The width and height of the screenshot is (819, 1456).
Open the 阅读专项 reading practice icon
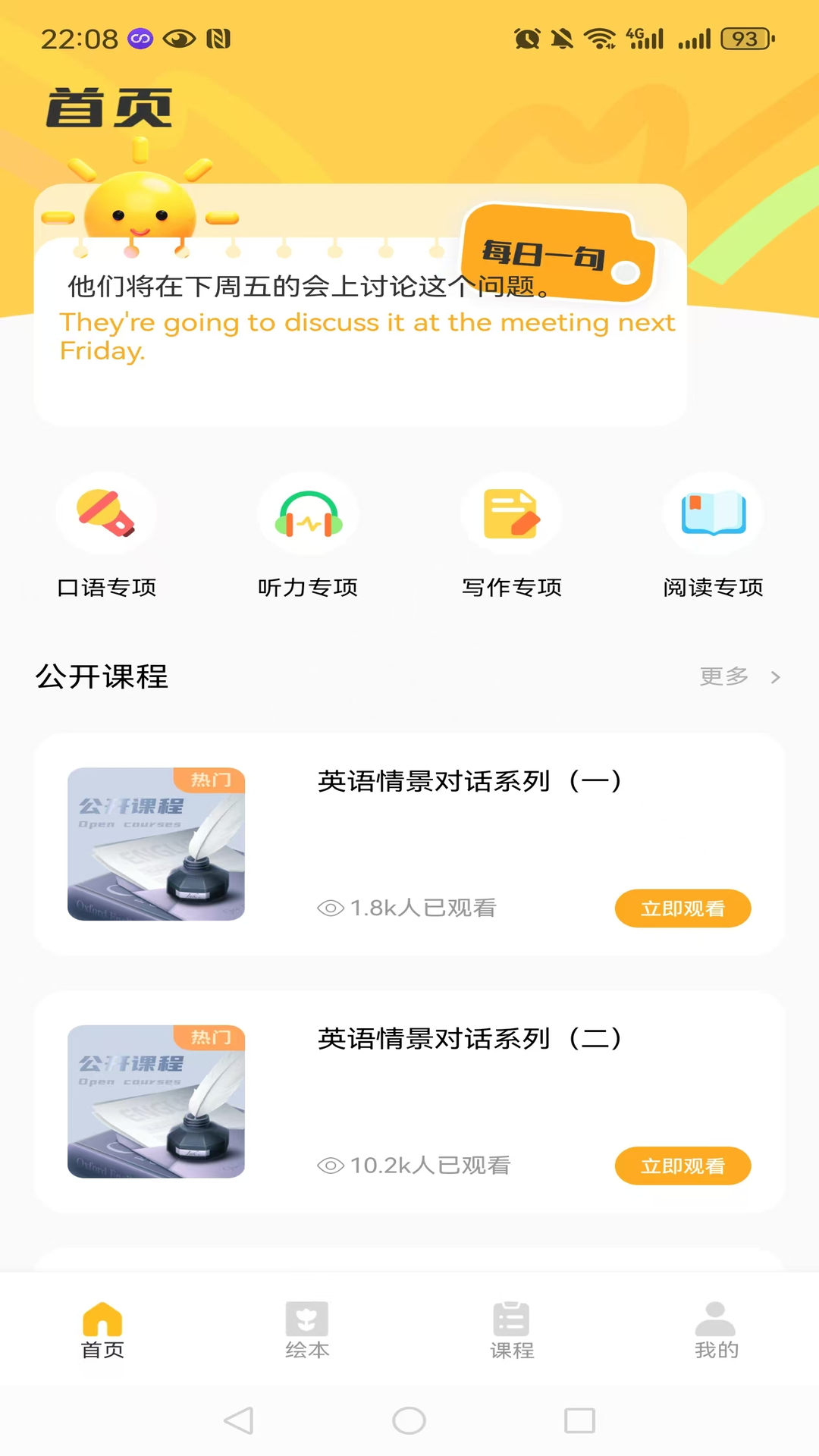coord(713,513)
